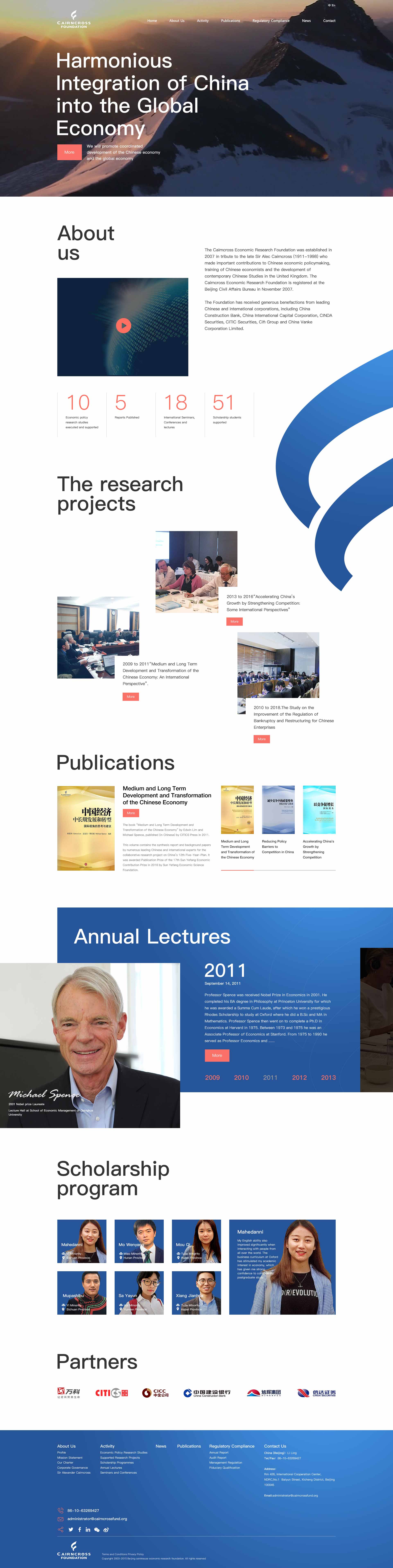Tap More button in hero banner
This screenshot has height=1568, width=393.
click(x=69, y=152)
